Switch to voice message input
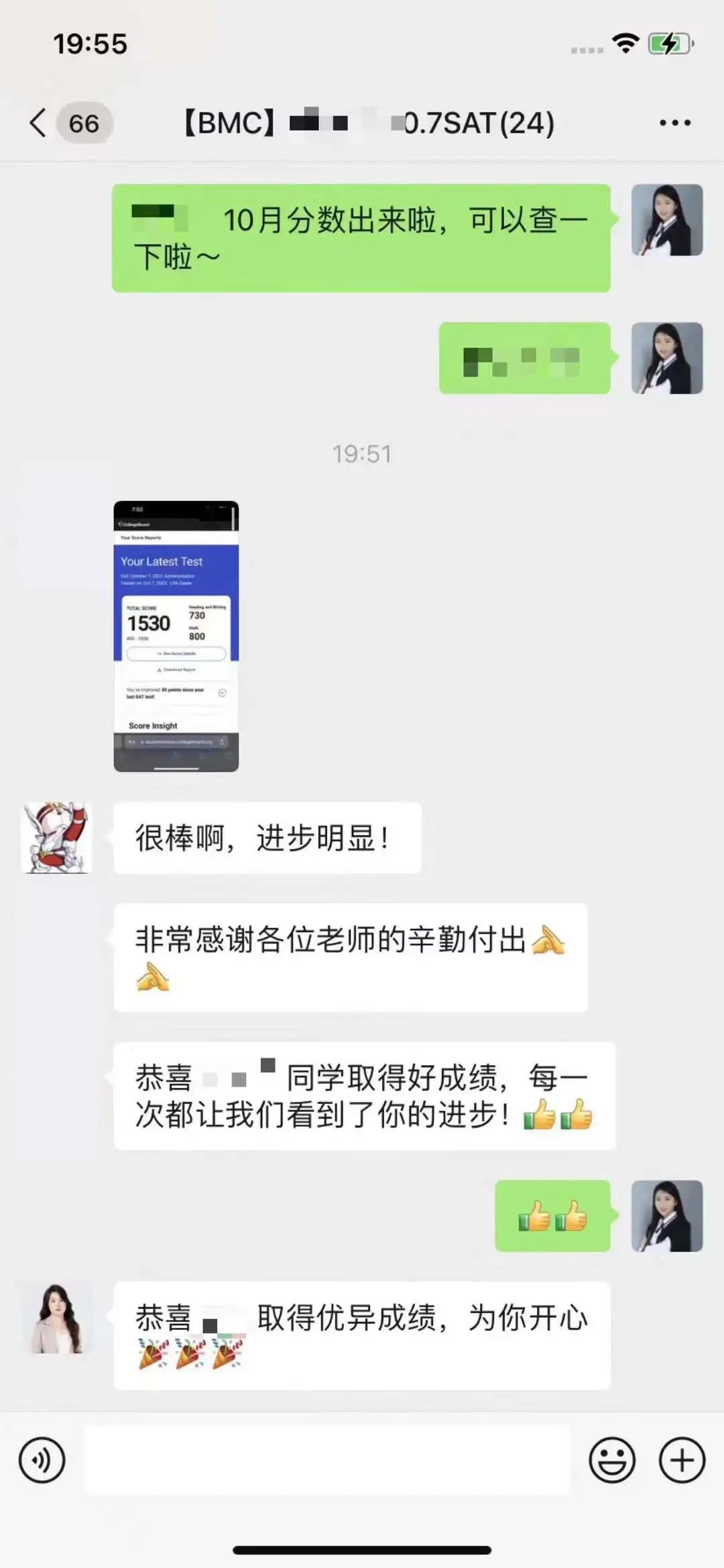This screenshot has width=724, height=1568. click(x=42, y=1460)
